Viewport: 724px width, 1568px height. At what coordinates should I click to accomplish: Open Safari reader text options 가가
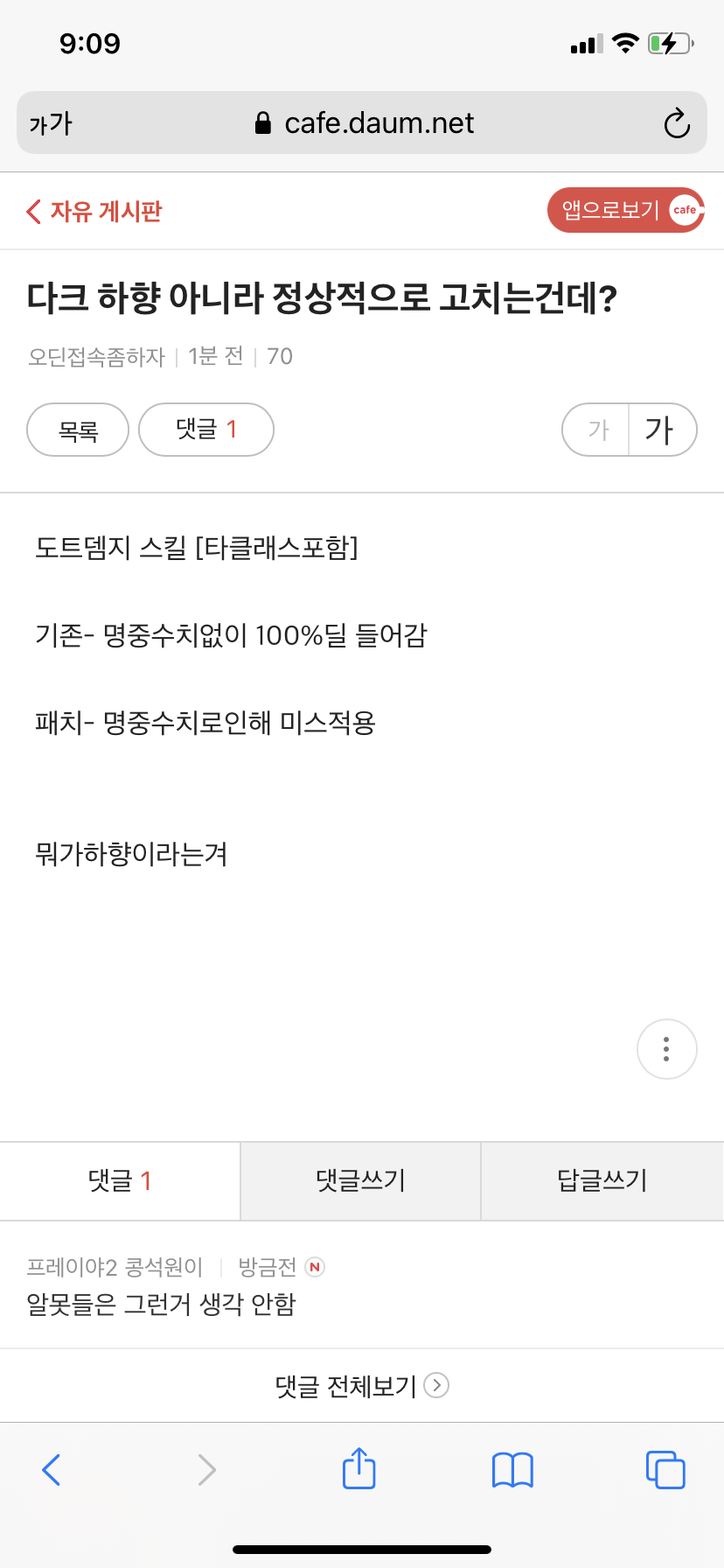pyautogui.click(x=51, y=123)
